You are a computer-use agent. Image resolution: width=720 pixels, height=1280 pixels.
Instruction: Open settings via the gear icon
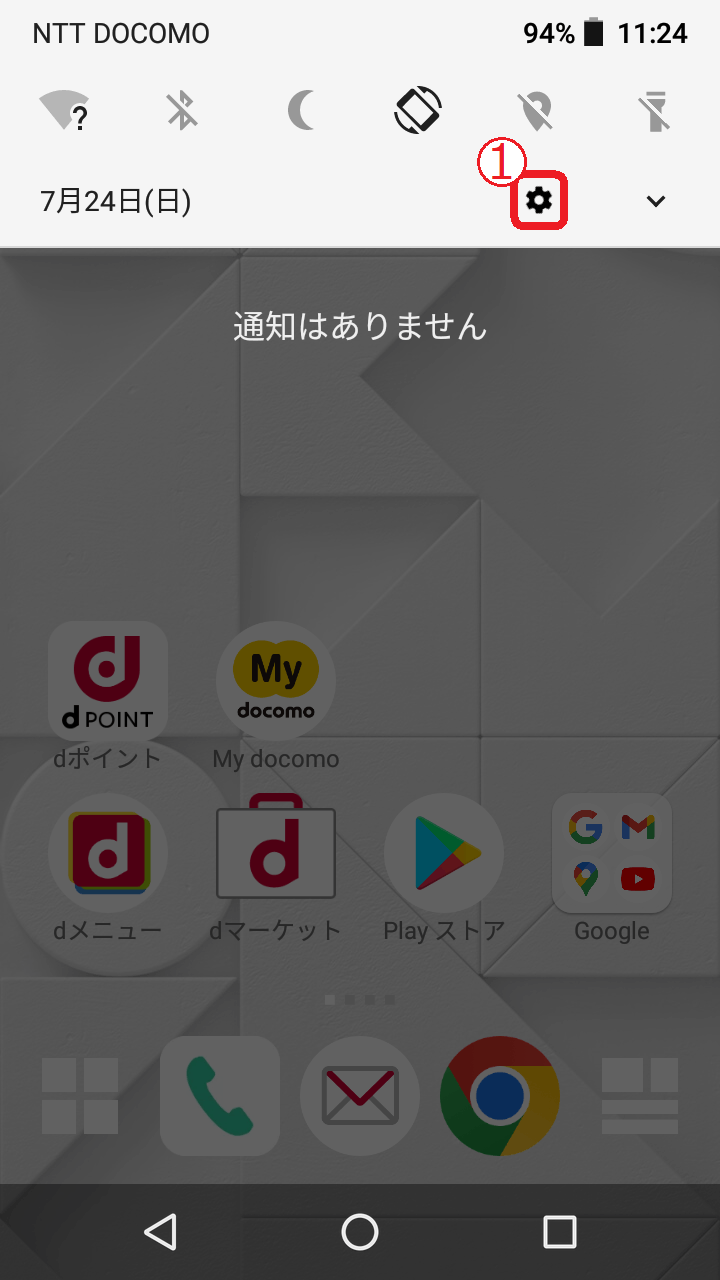click(x=539, y=201)
